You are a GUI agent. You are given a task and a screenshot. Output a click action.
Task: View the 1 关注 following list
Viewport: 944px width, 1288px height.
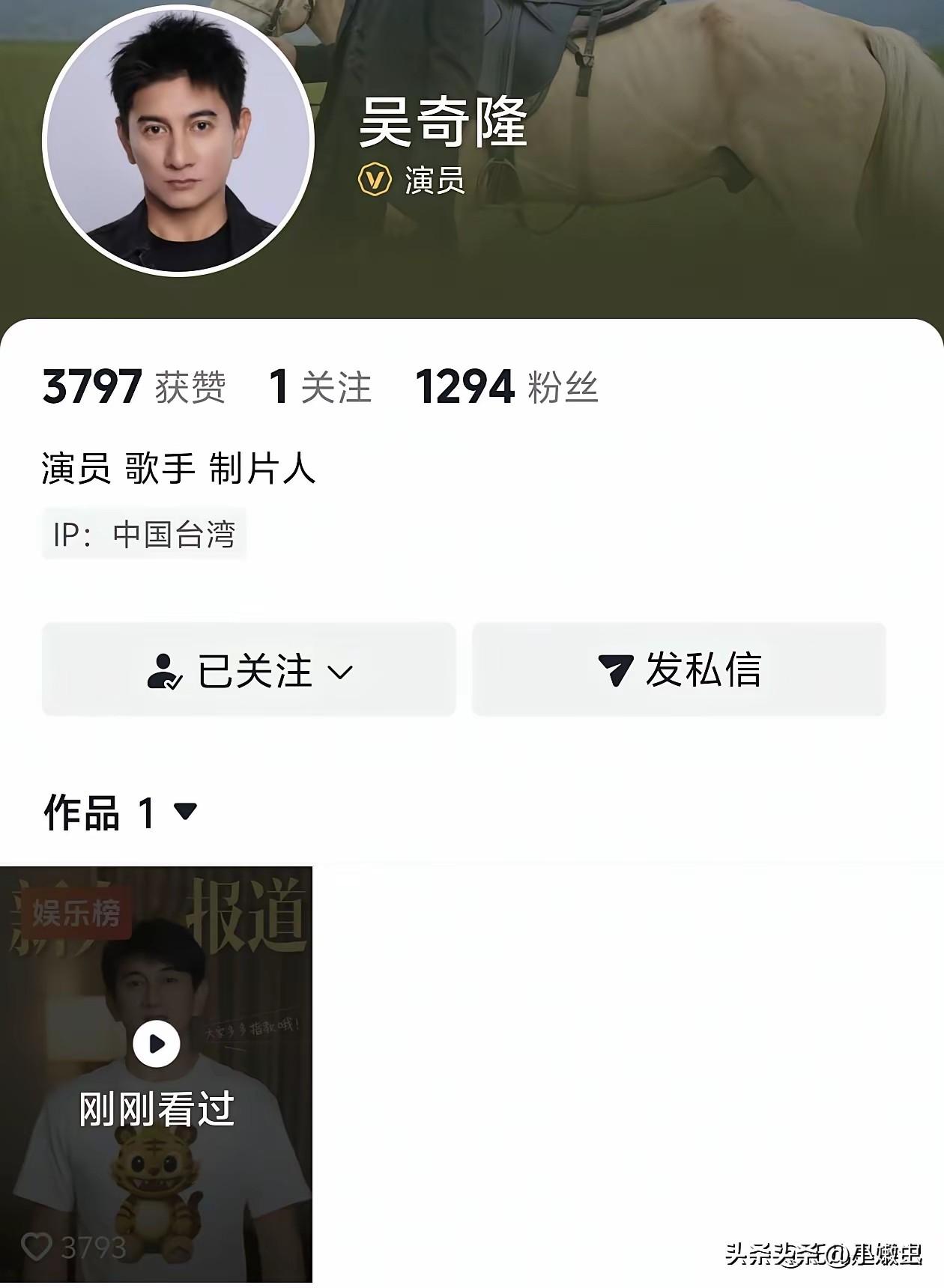pos(320,386)
